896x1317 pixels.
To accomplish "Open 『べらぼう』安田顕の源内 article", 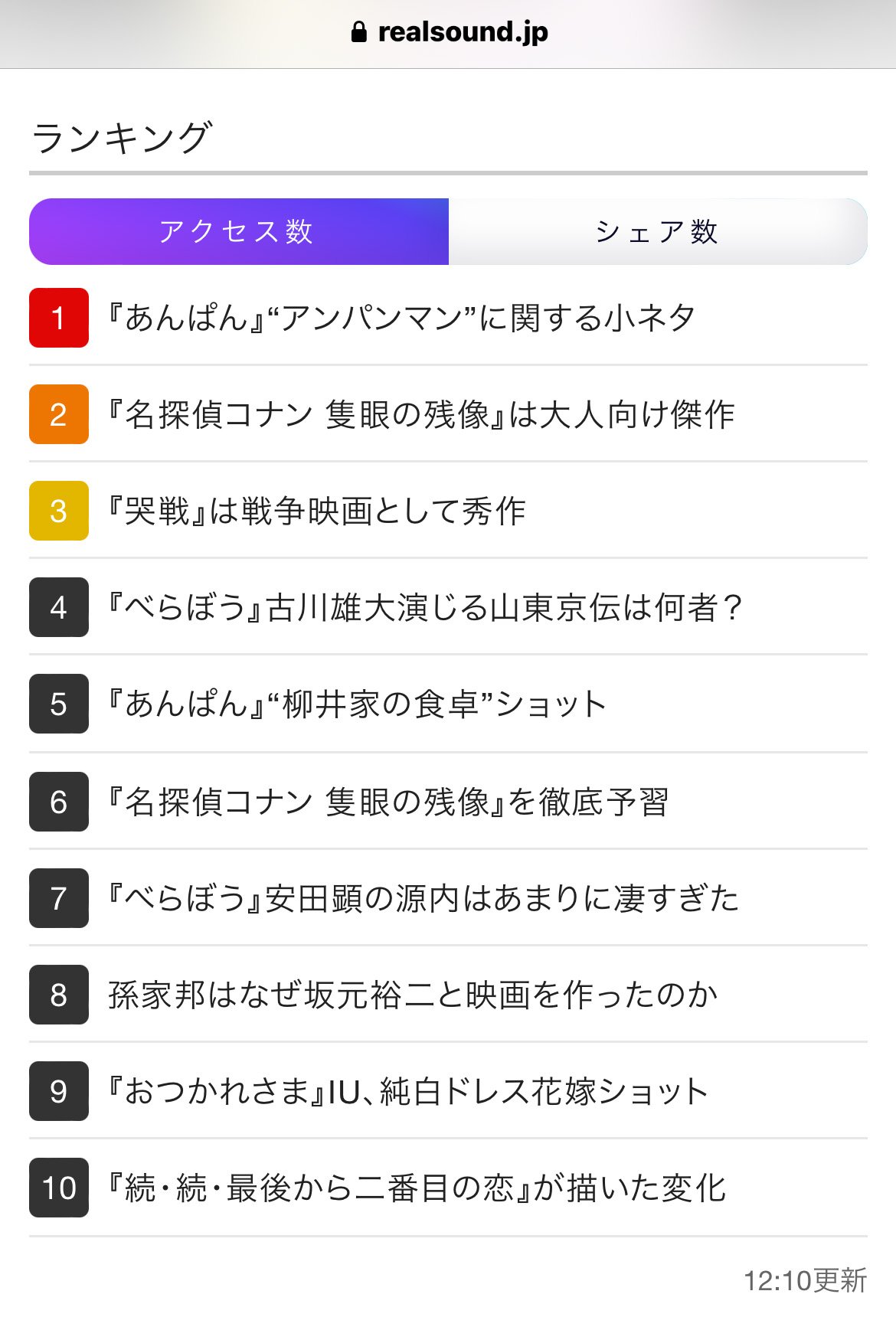I will coord(423,898).
